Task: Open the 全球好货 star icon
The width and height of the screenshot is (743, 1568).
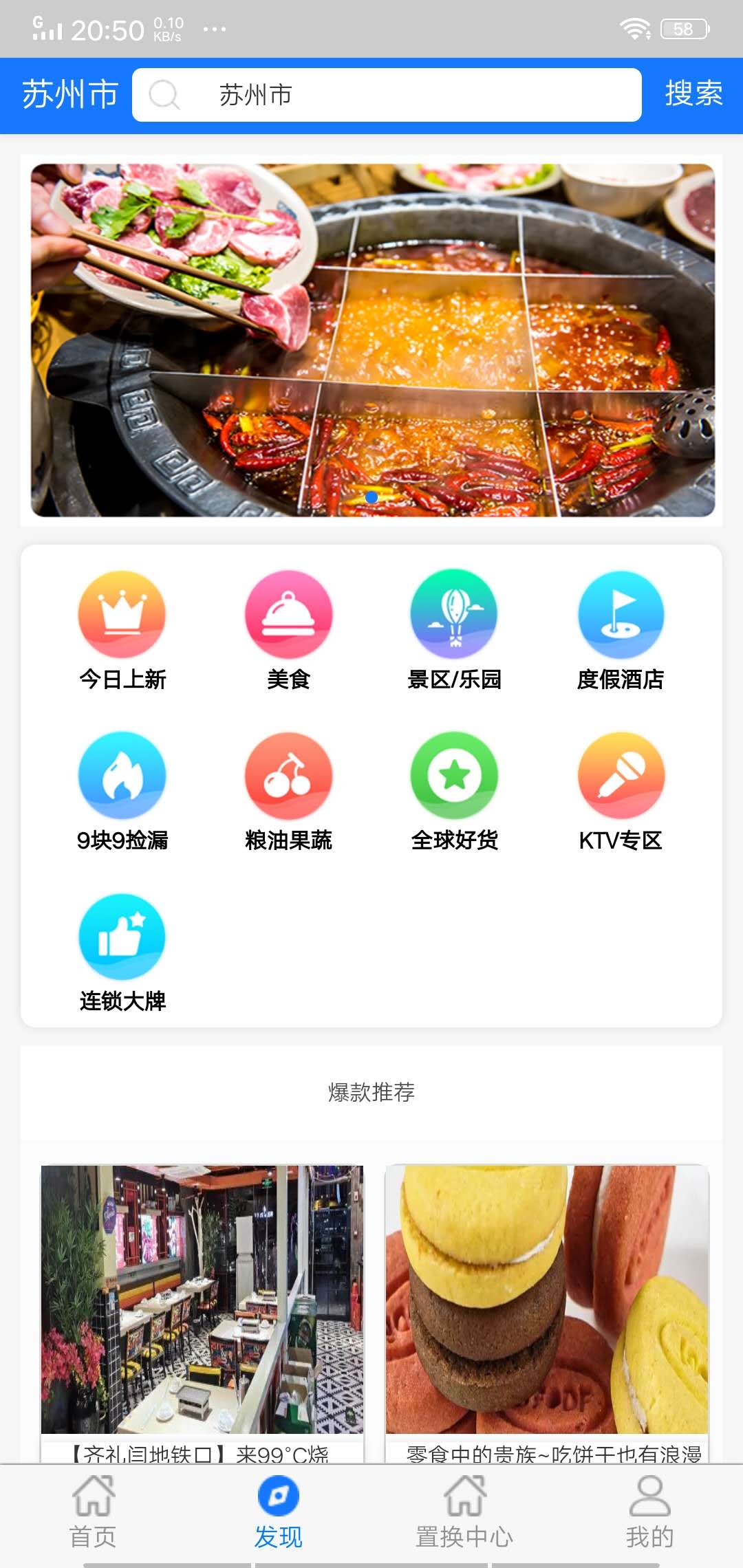Action: tap(454, 774)
